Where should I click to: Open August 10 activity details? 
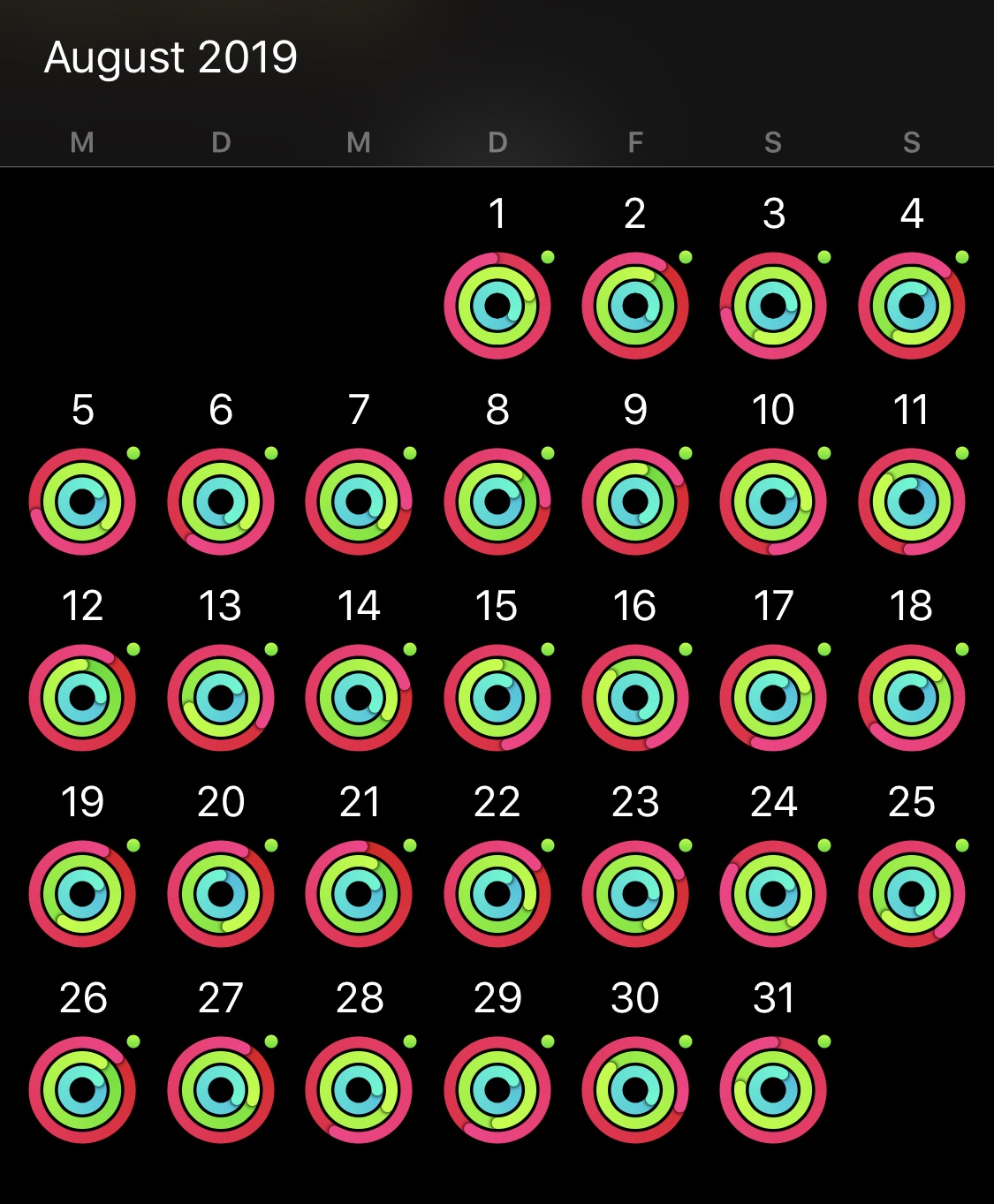coord(773,502)
